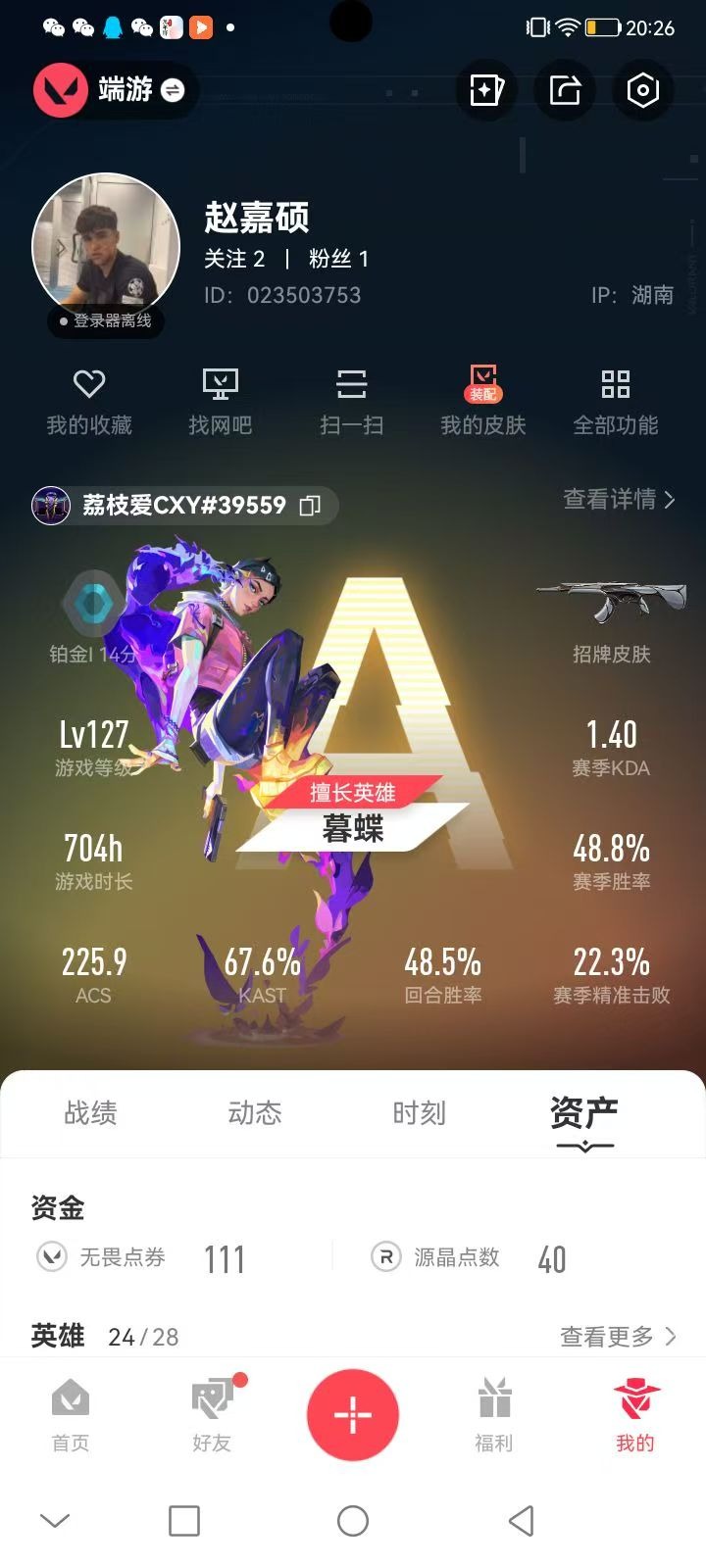Tap the profile avatar photo

105,245
